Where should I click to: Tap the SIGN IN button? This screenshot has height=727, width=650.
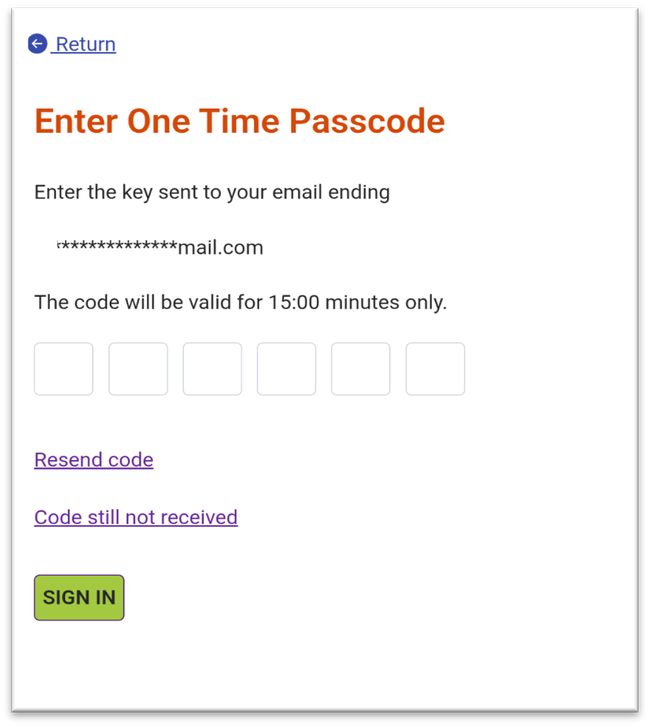tap(79, 597)
